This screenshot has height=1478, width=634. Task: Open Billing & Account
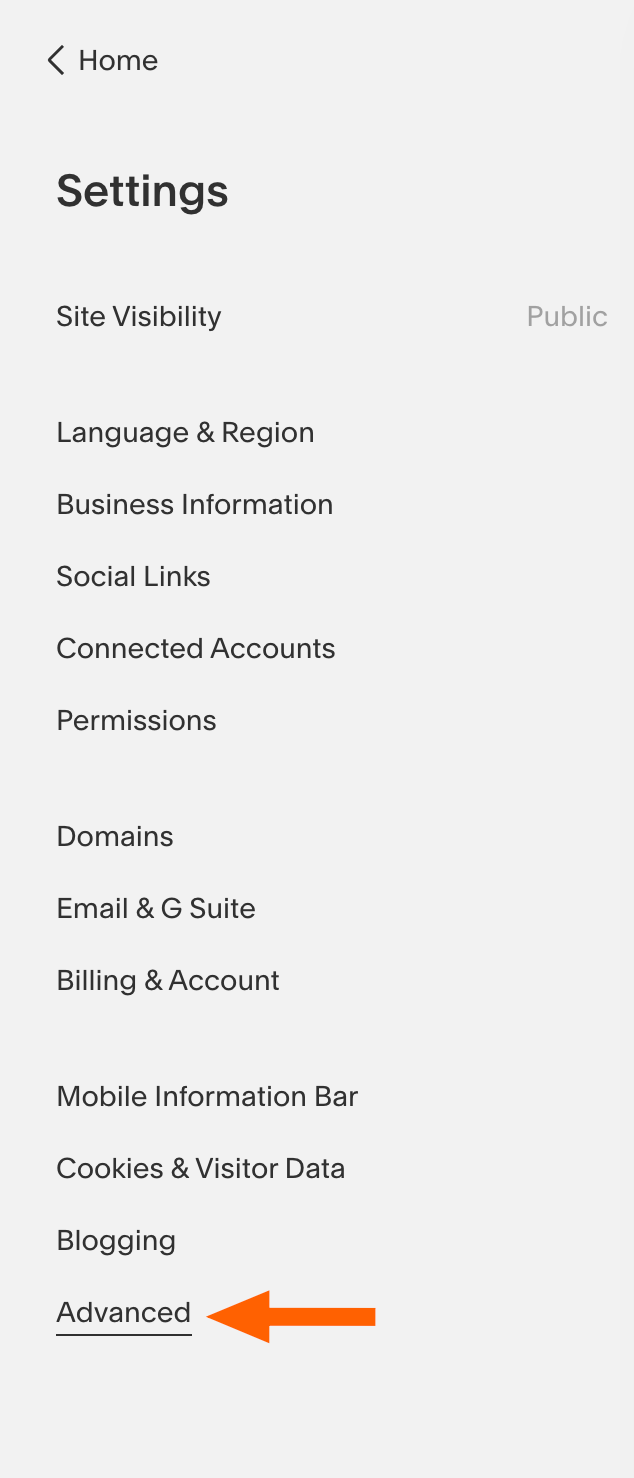click(x=168, y=981)
